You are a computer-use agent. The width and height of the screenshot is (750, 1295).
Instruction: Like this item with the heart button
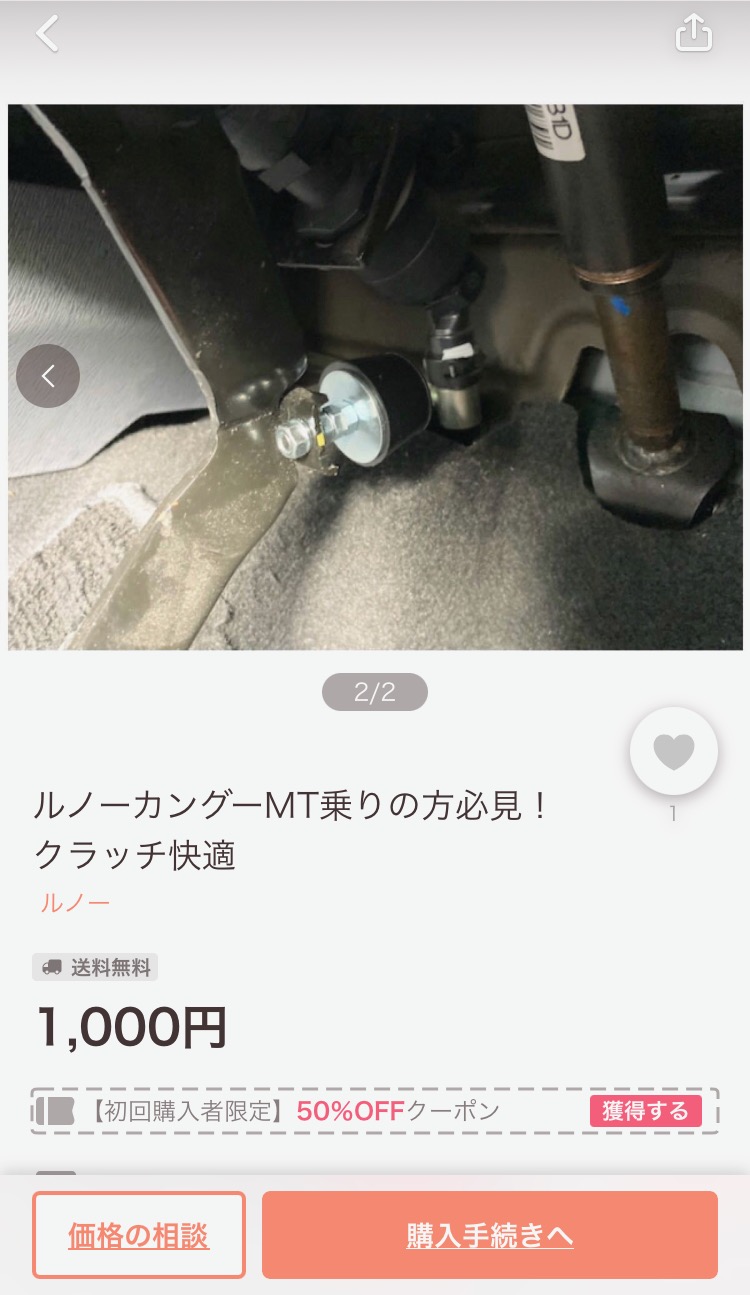click(674, 752)
